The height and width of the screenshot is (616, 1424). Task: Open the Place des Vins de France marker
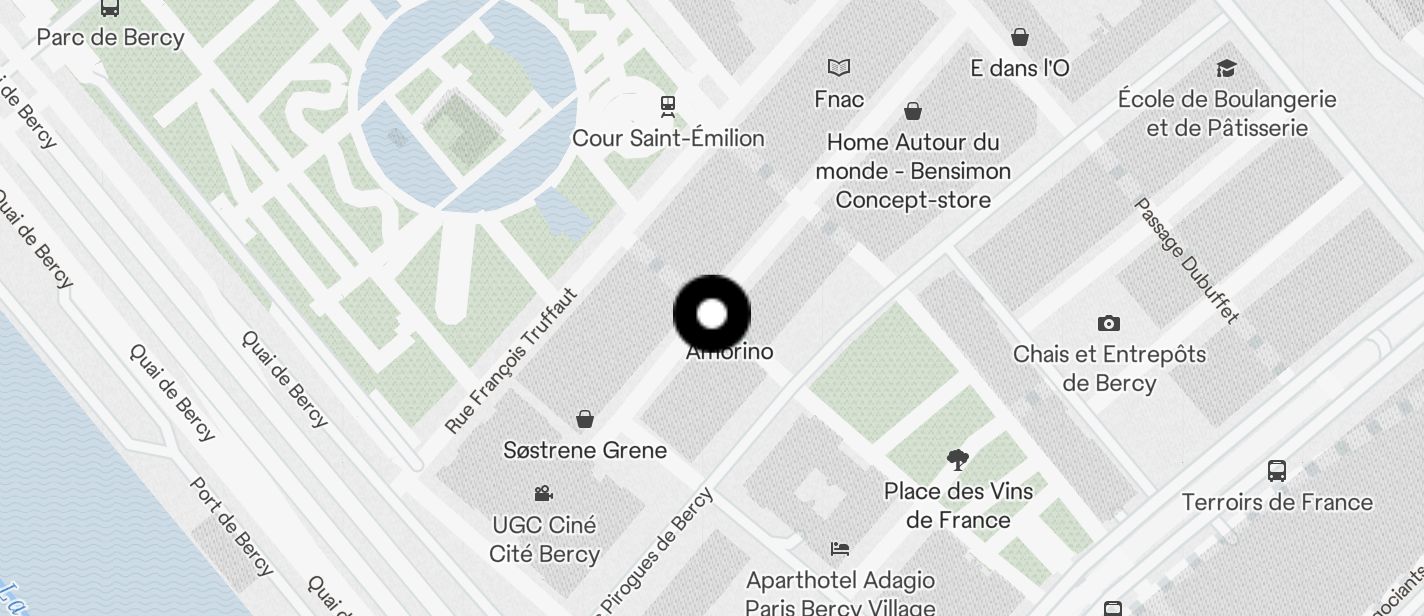click(x=957, y=461)
